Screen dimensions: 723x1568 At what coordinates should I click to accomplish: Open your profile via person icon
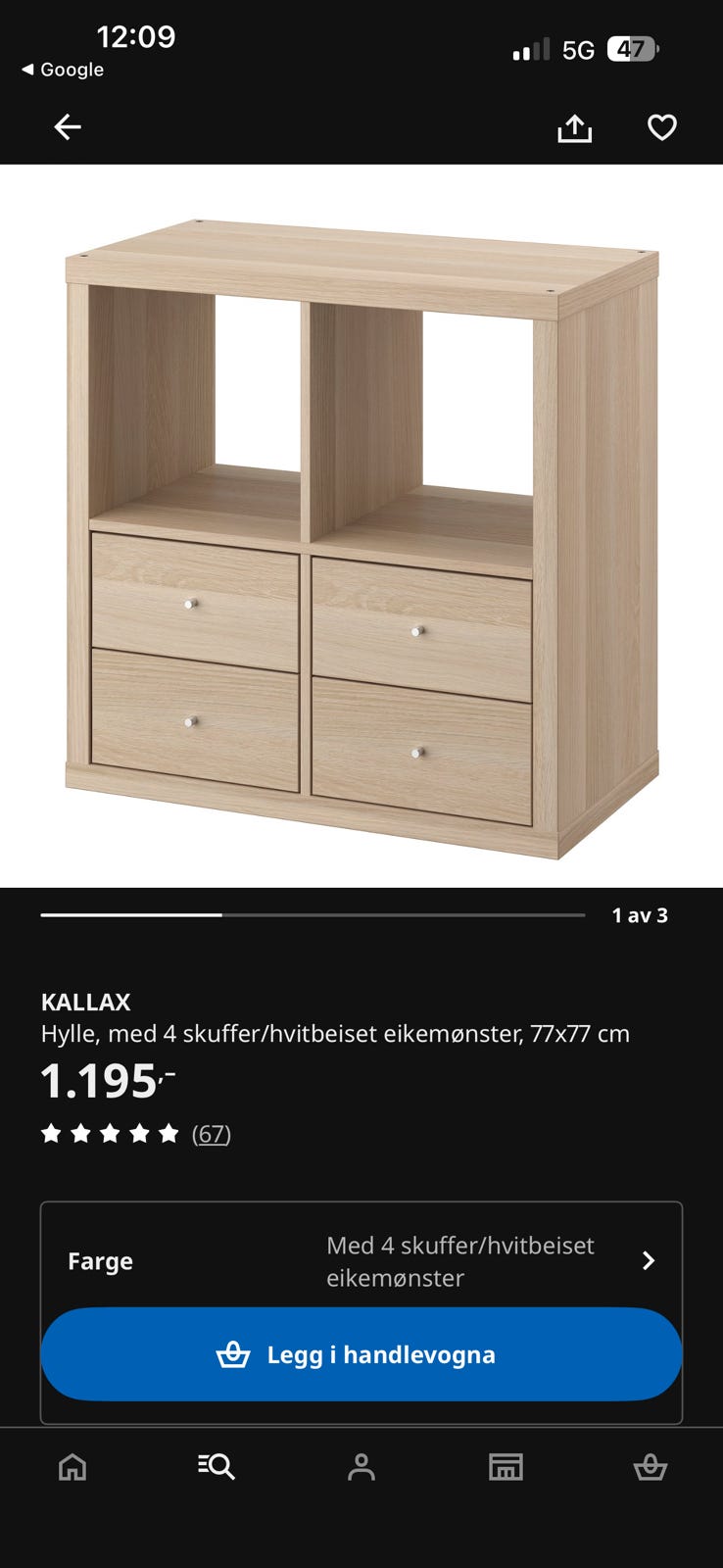pyautogui.click(x=361, y=1467)
